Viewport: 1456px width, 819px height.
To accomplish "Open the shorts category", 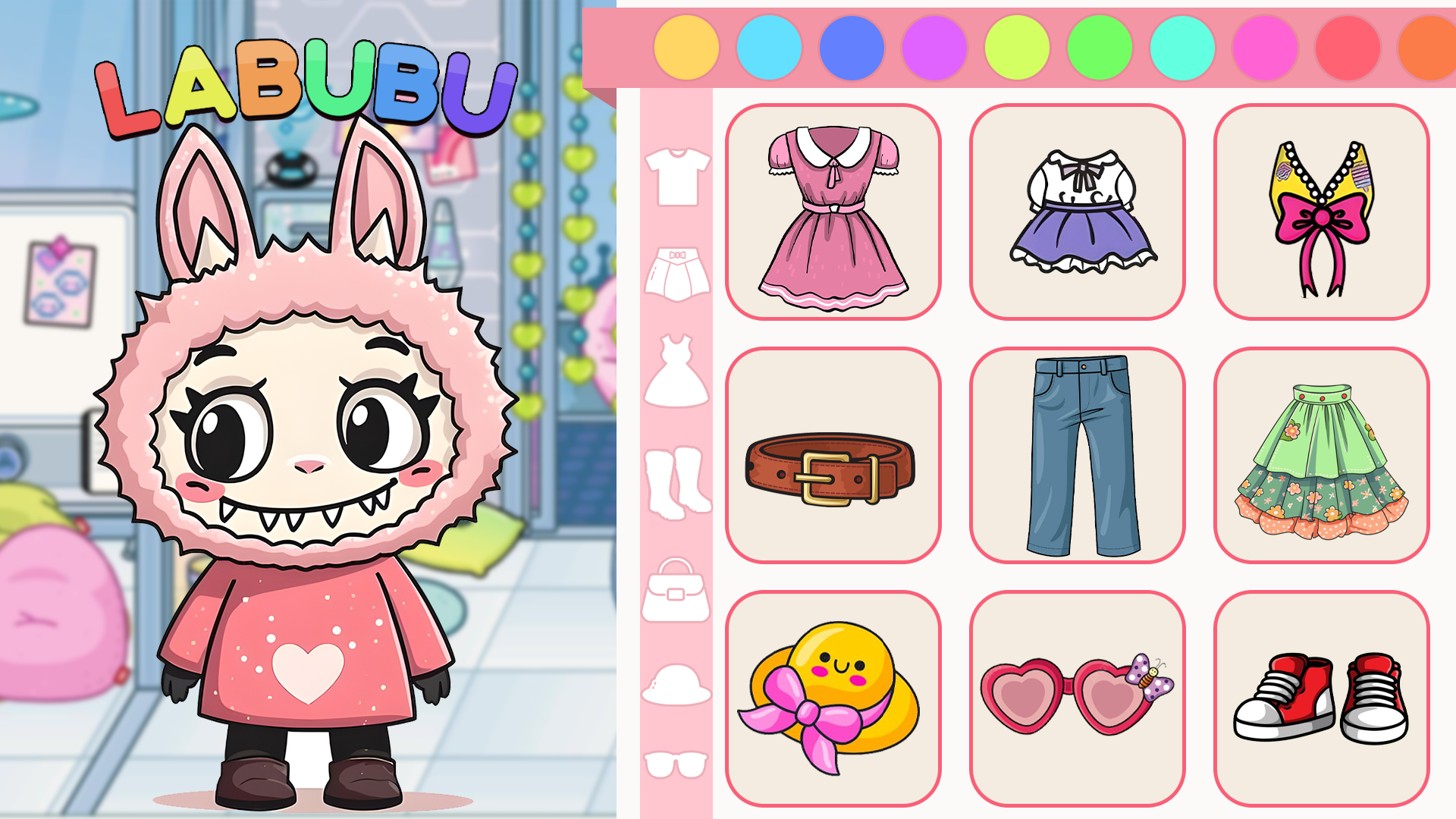I will point(677,273).
